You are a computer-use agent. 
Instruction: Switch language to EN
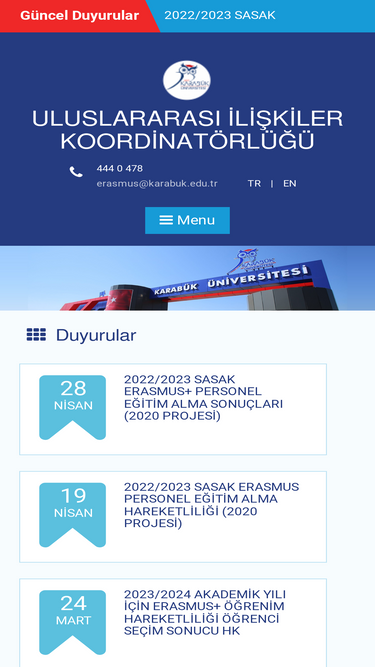pyautogui.click(x=290, y=184)
